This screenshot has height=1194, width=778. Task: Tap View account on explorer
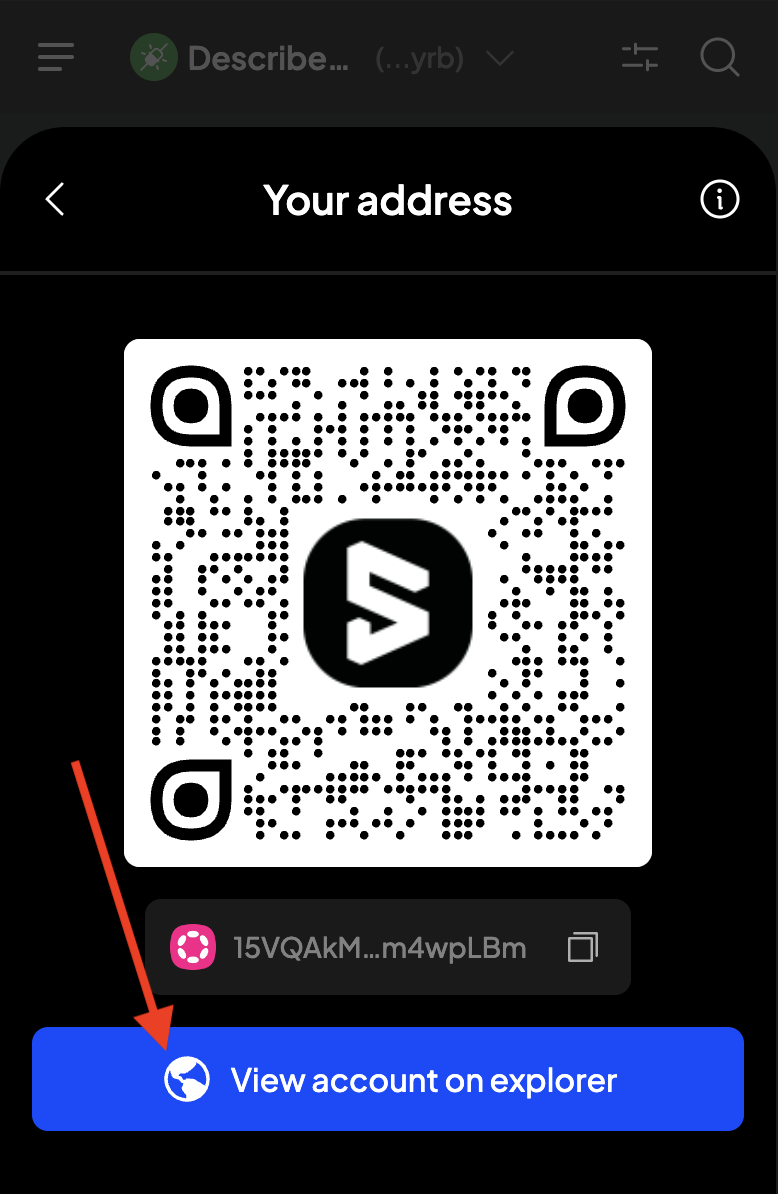coord(388,1080)
